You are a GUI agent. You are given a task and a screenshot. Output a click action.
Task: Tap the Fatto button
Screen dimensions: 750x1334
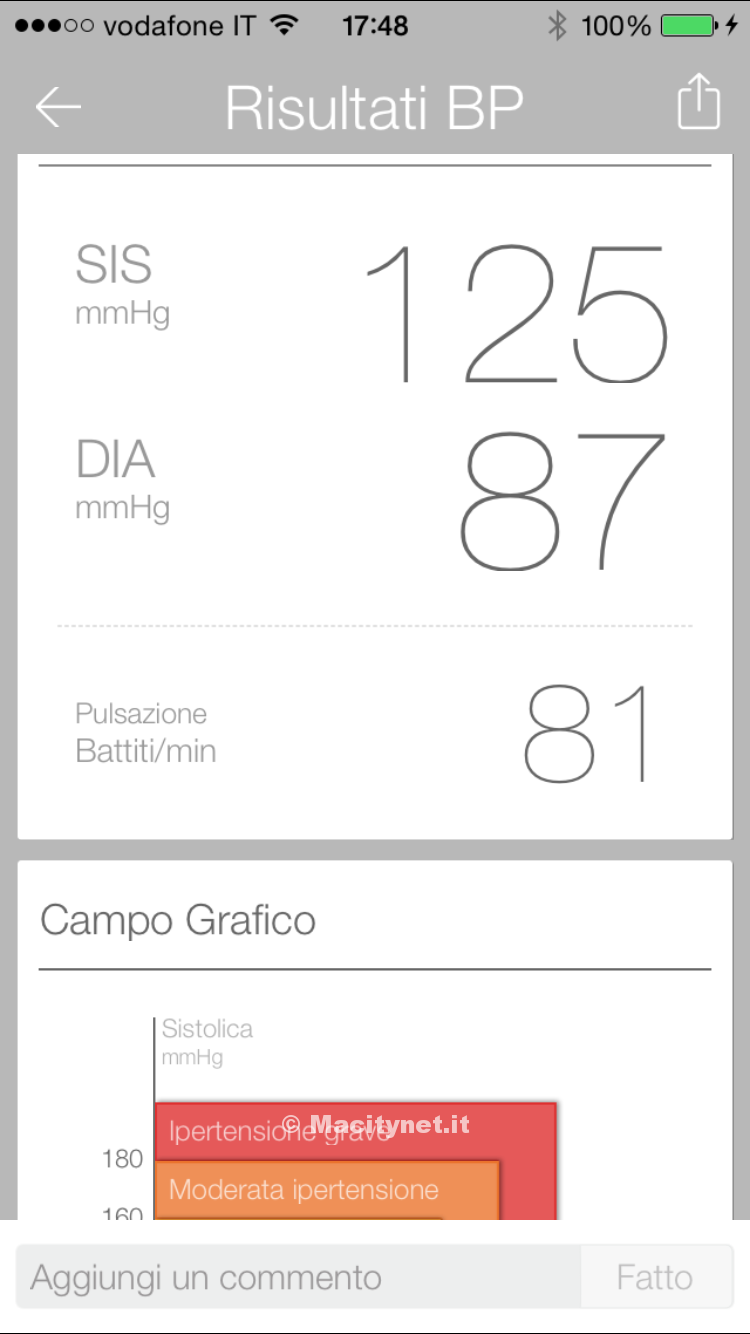pos(655,1277)
